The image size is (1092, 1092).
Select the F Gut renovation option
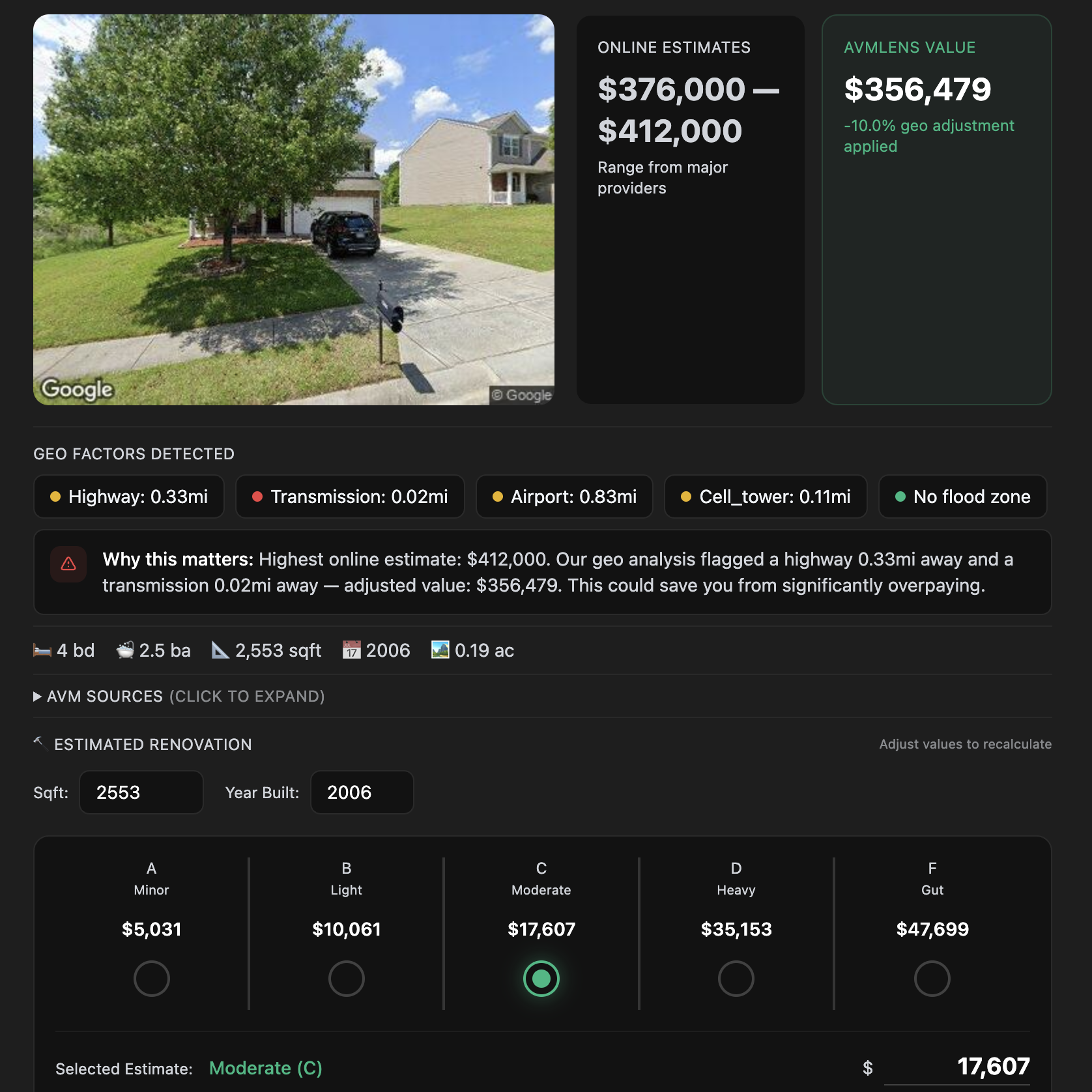tap(932, 978)
